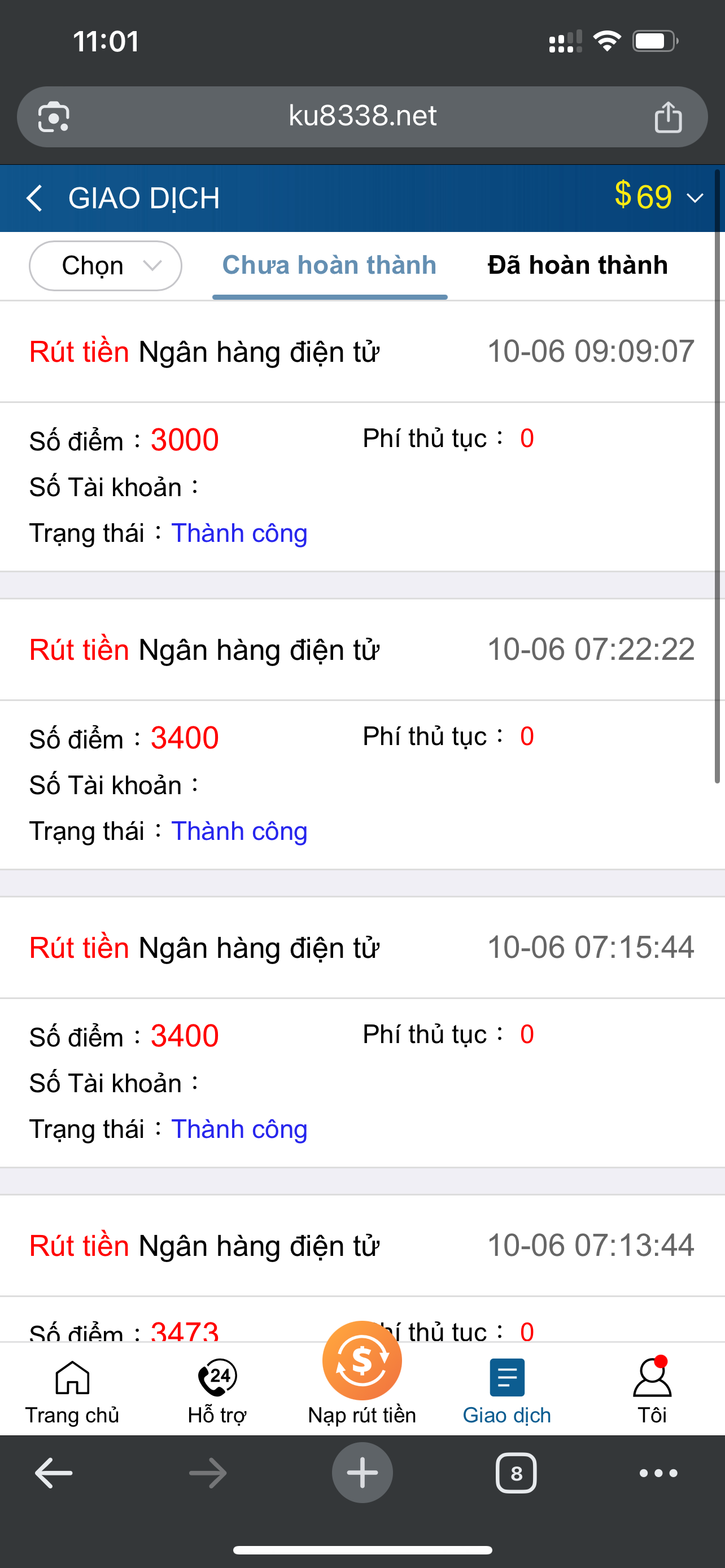Image resolution: width=725 pixels, height=1568 pixels.
Task: Tap the Nạp rút tiền button
Action: click(x=362, y=1377)
